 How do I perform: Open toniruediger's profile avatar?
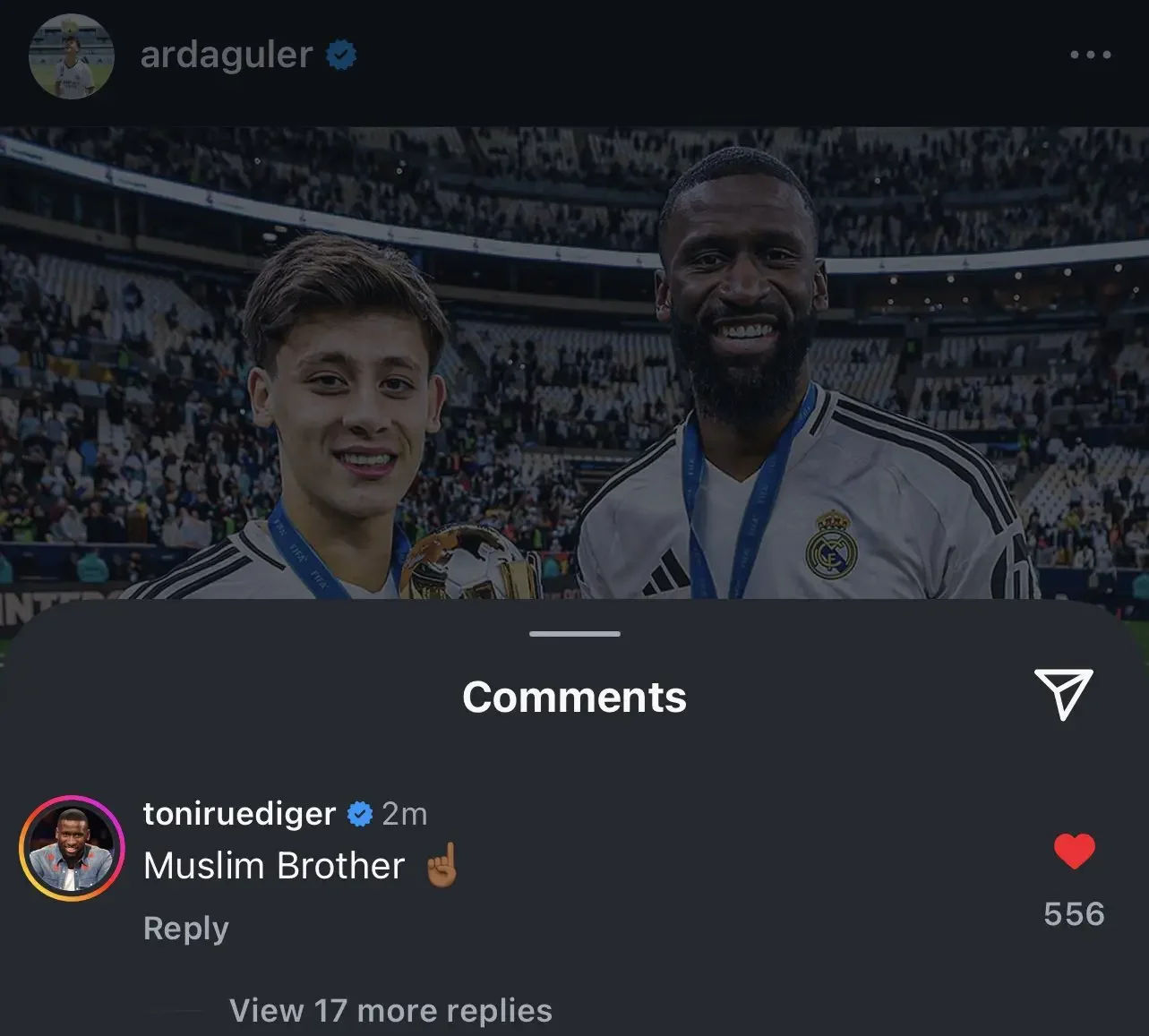click(72, 847)
